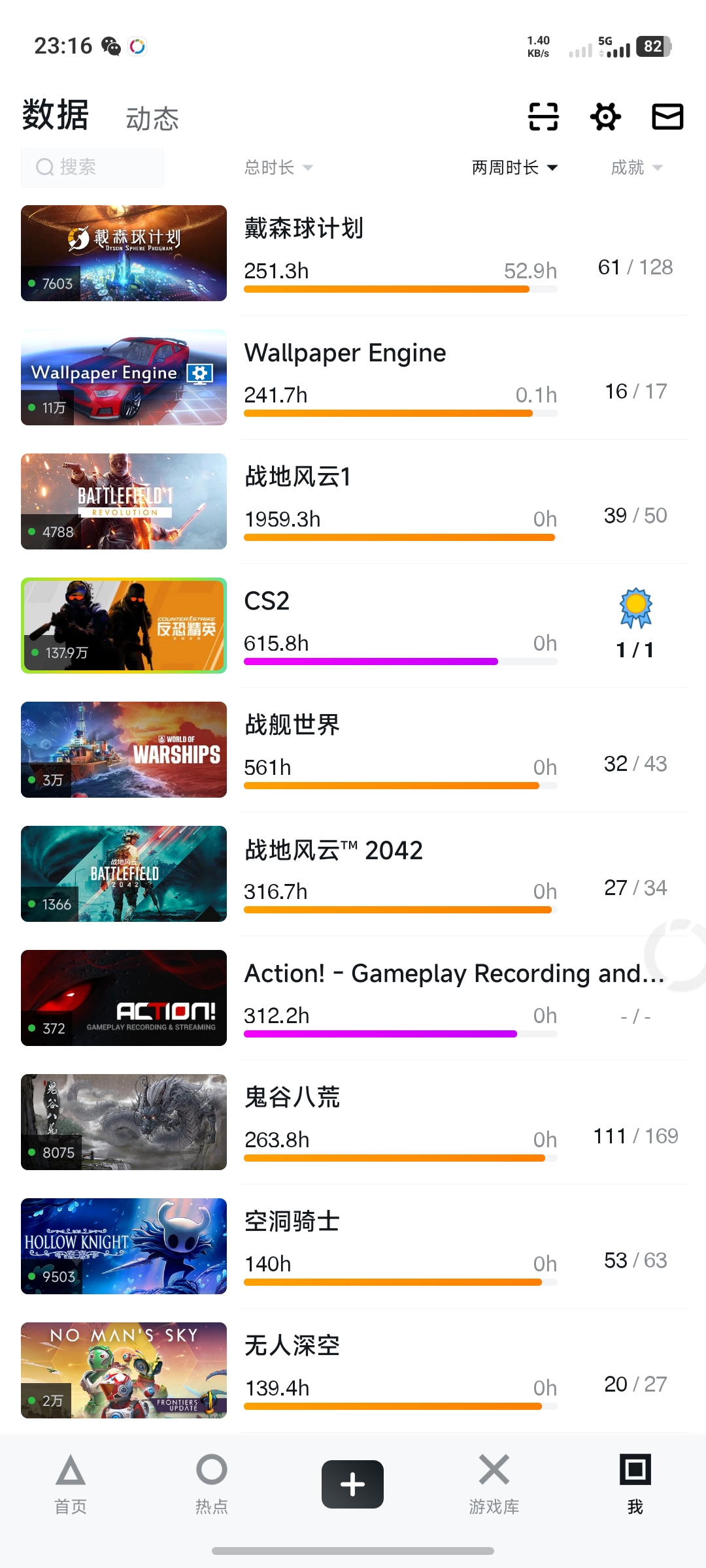This screenshot has height=1568, width=706.
Task: Open 戴森球计划 game details
Action: (x=399, y=253)
